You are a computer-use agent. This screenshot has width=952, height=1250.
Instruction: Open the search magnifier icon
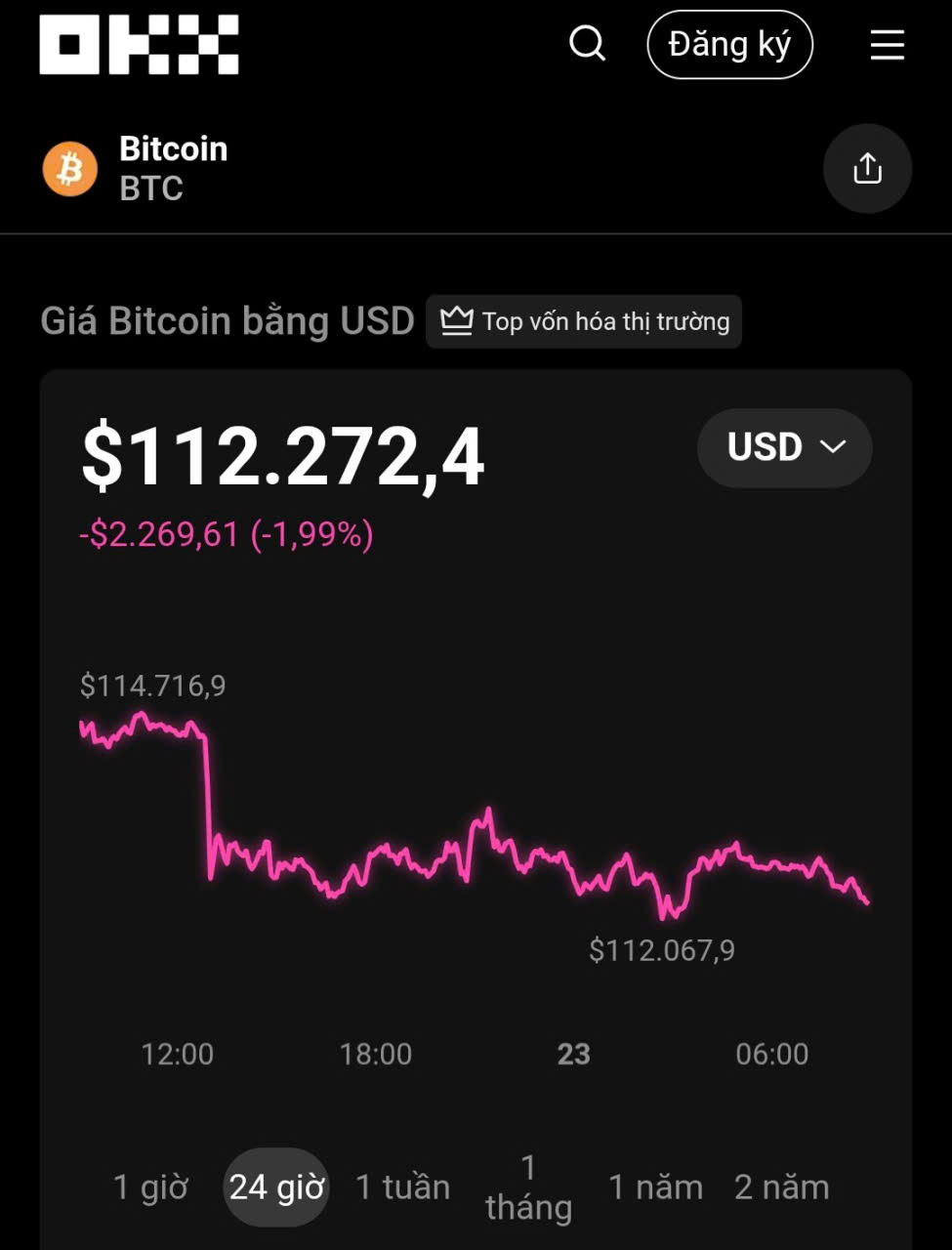coord(586,44)
